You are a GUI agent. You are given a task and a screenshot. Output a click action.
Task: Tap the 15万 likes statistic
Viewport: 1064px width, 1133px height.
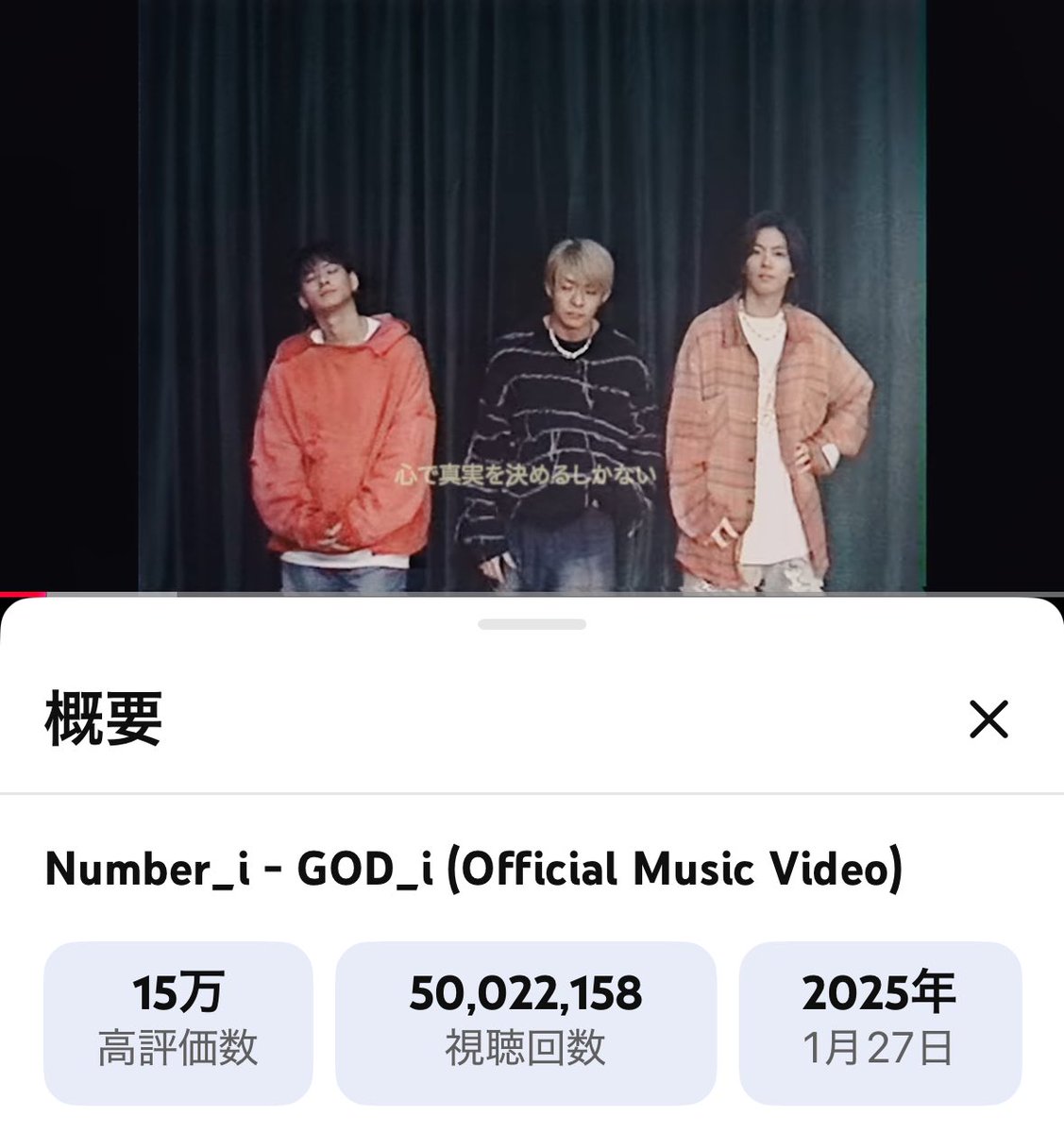point(177,993)
